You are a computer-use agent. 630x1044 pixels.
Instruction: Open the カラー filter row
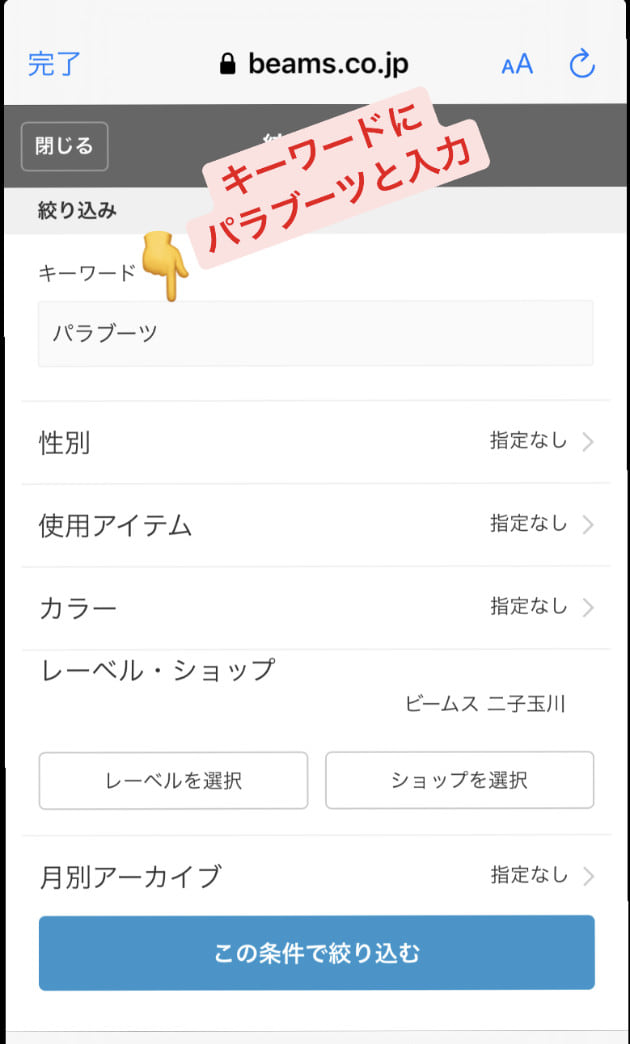click(315, 608)
